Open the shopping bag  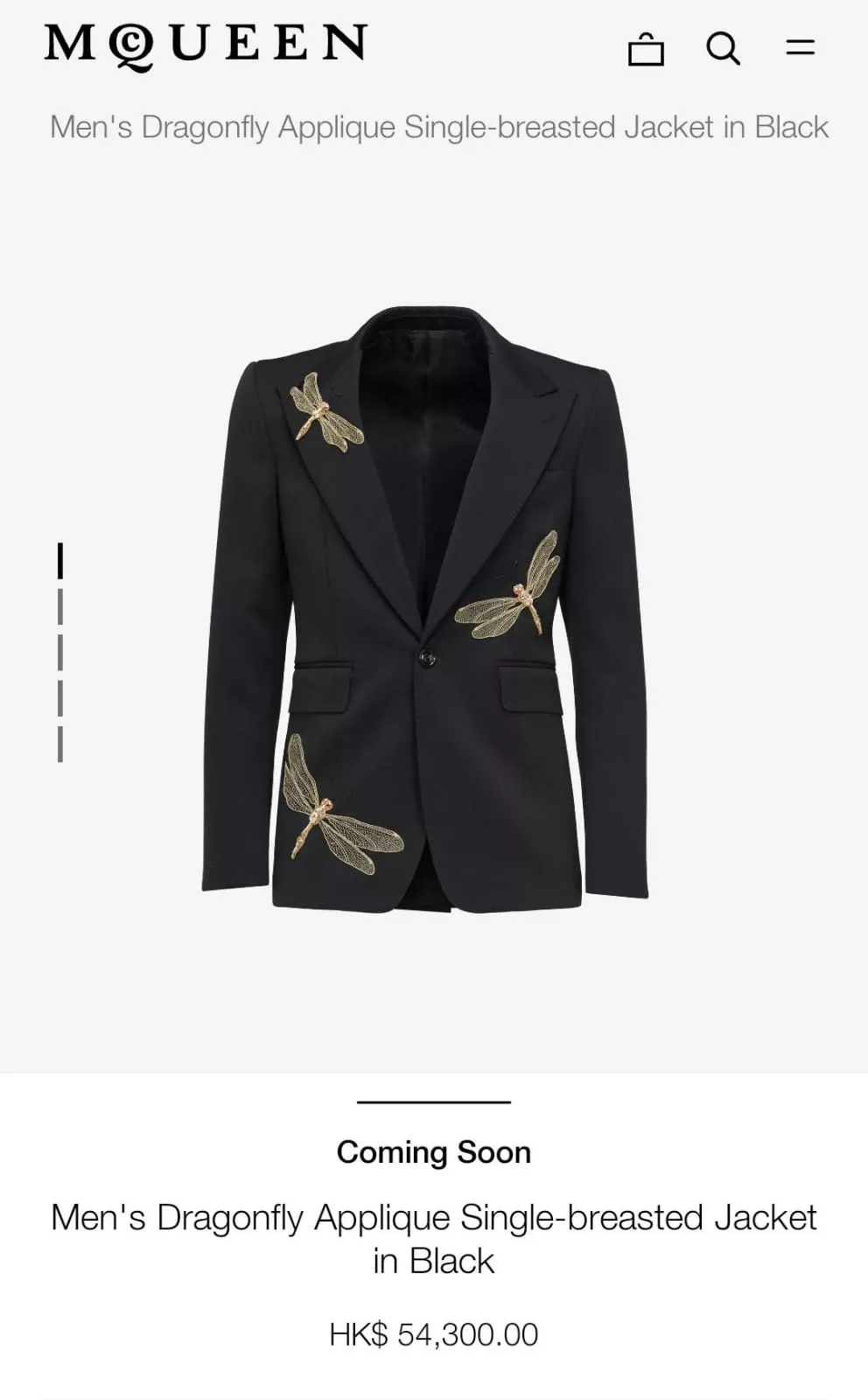point(646,49)
